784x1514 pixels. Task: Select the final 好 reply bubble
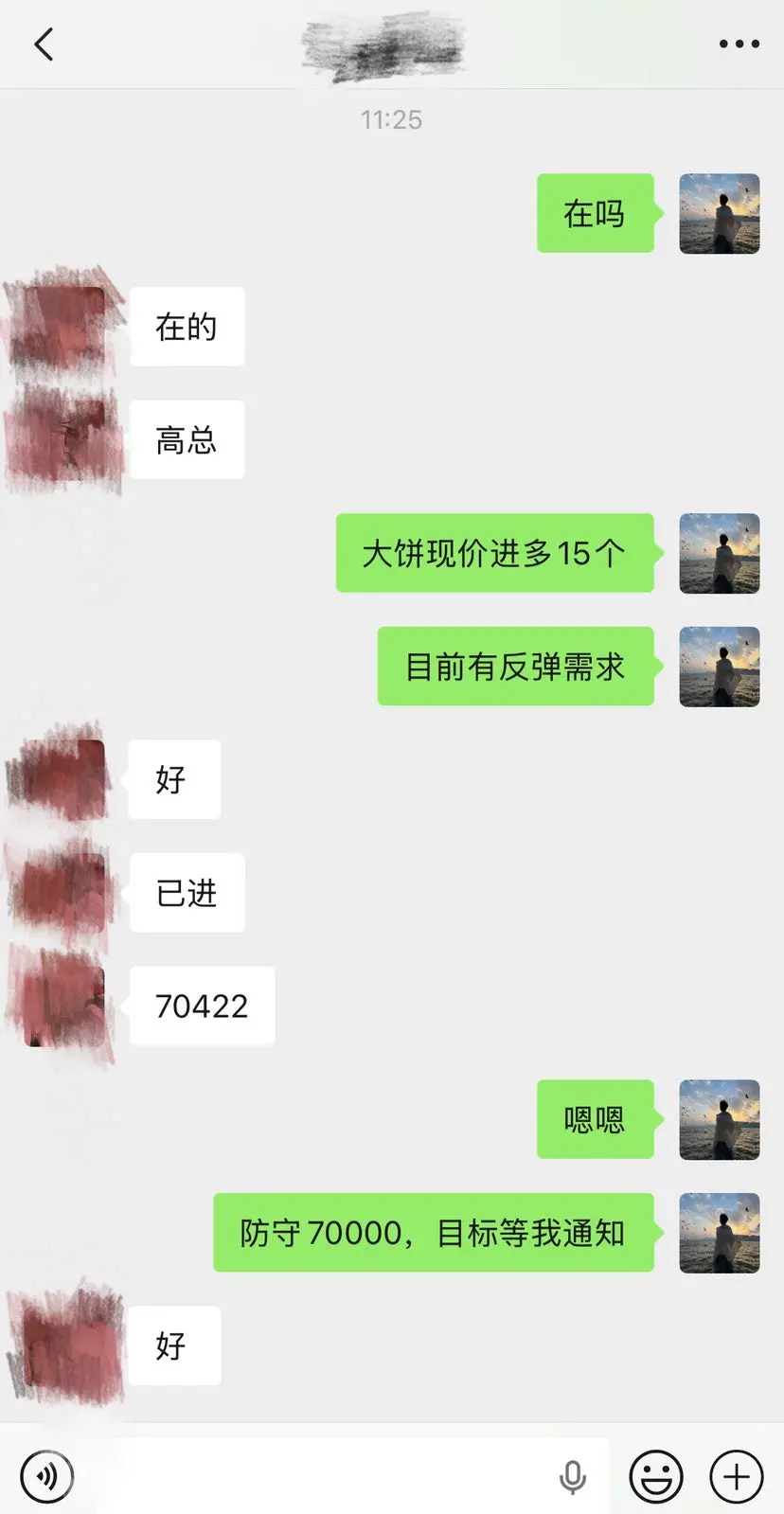coord(174,1345)
